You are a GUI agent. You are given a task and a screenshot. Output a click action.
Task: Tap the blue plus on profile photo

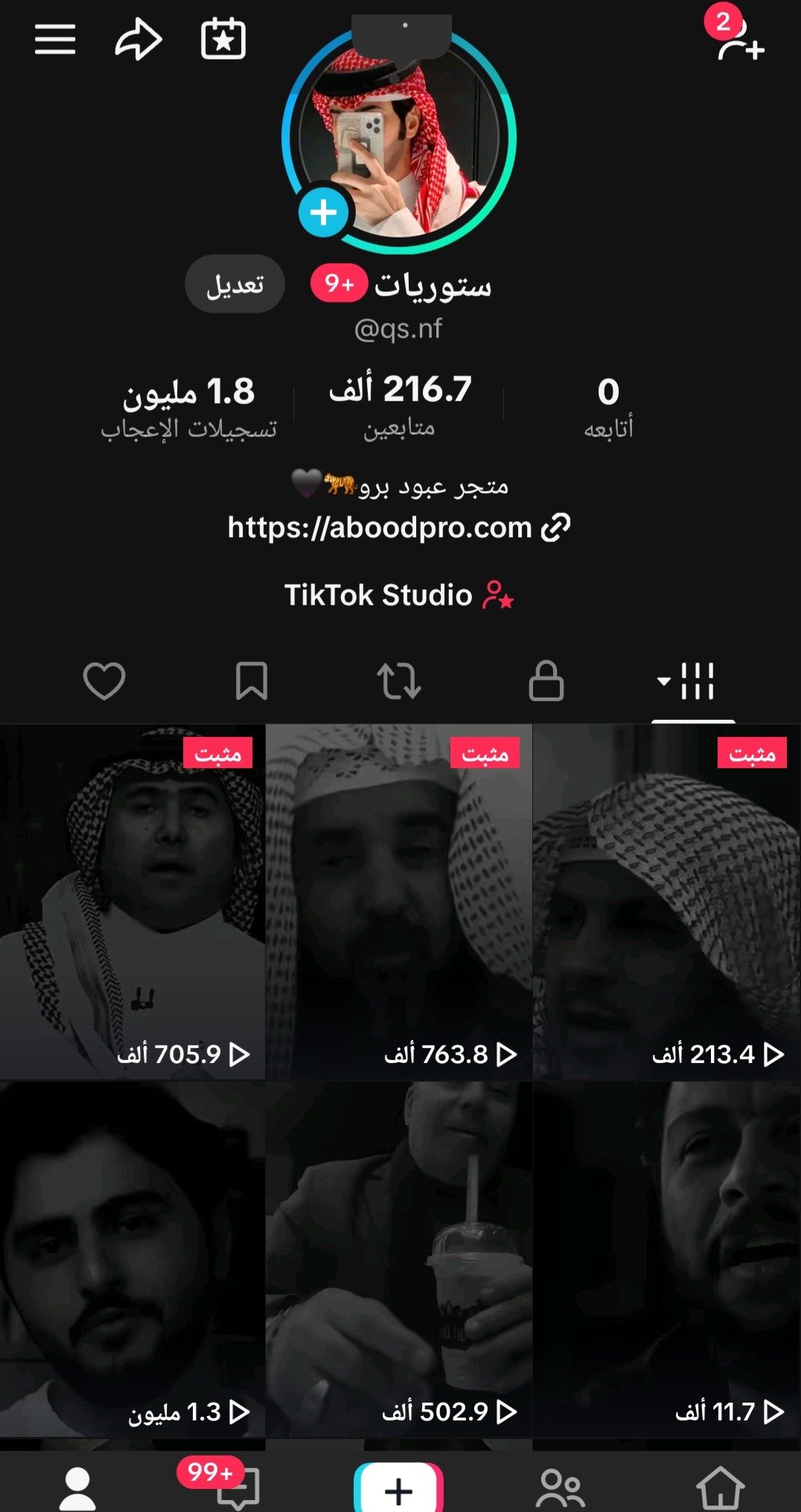tap(324, 213)
